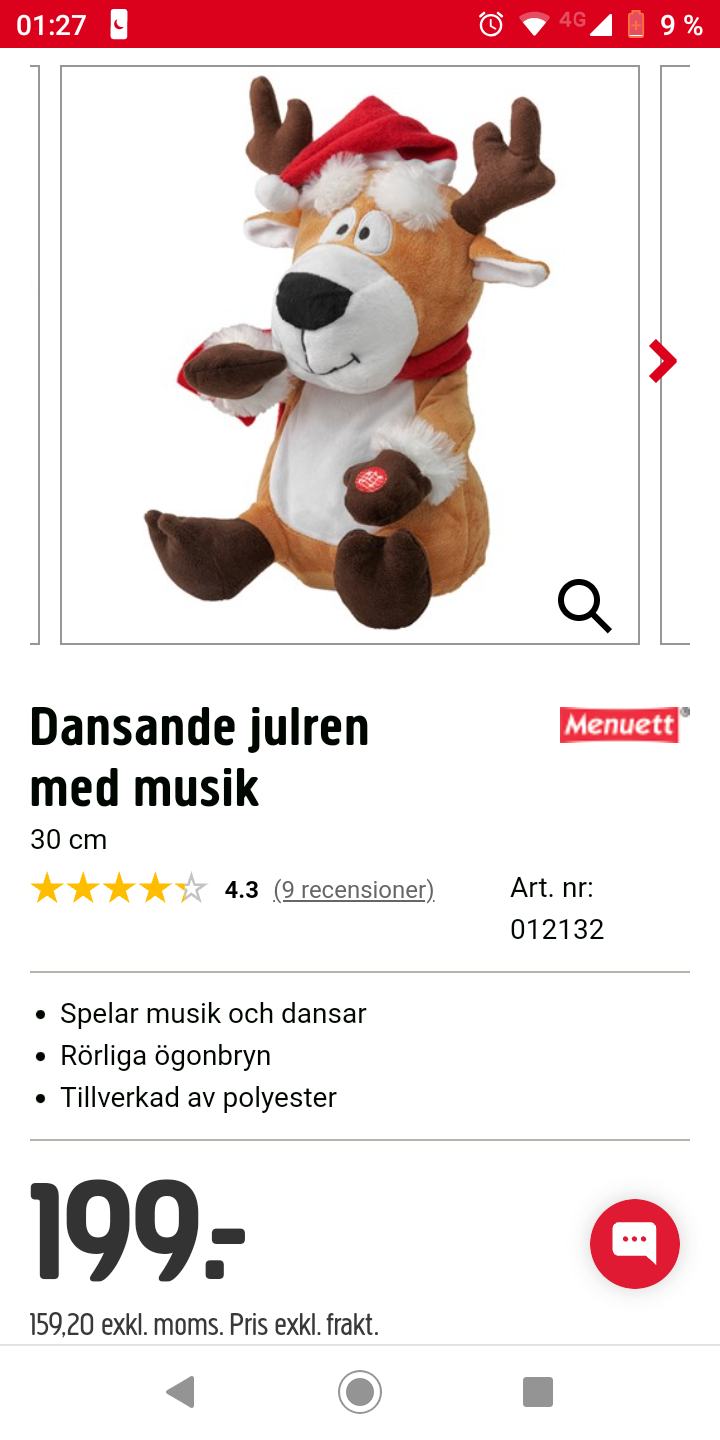This screenshot has height=1440, width=720.
Task: Open the live chat bubble
Action: point(635,1243)
